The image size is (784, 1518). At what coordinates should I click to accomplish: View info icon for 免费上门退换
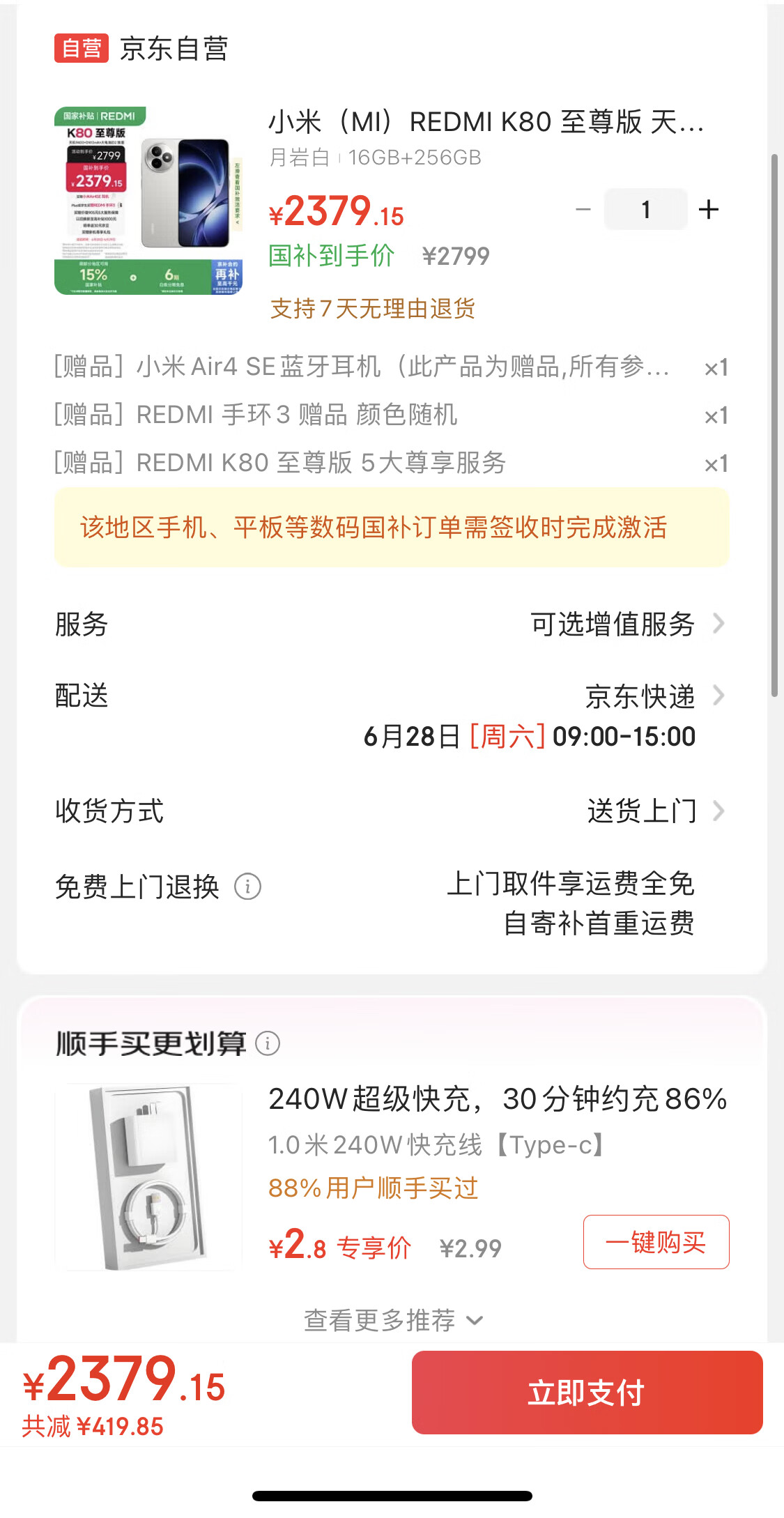247,887
